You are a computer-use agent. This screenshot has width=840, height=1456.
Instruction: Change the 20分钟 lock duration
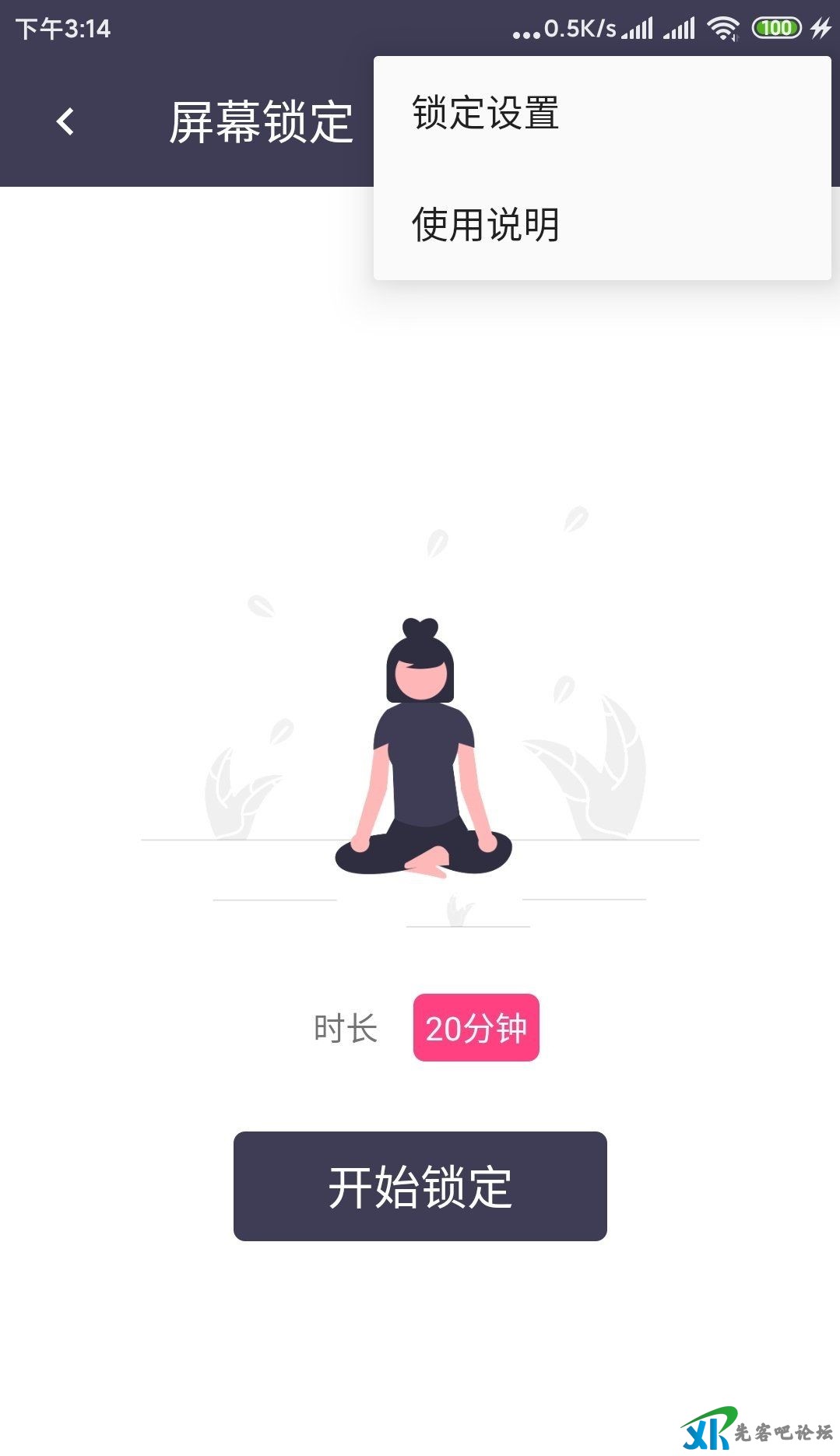476,1027
